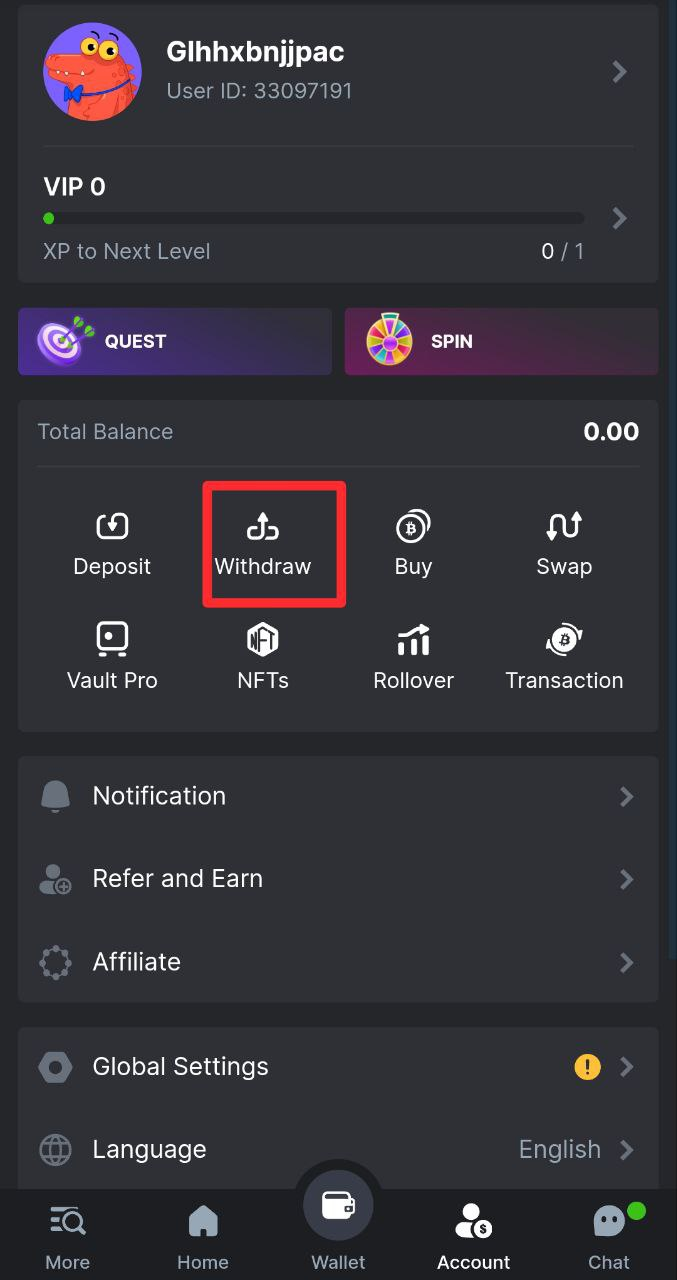This screenshot has width=677, height=1280.
Task: Open Global Settings
Action: click(338, 1067)
